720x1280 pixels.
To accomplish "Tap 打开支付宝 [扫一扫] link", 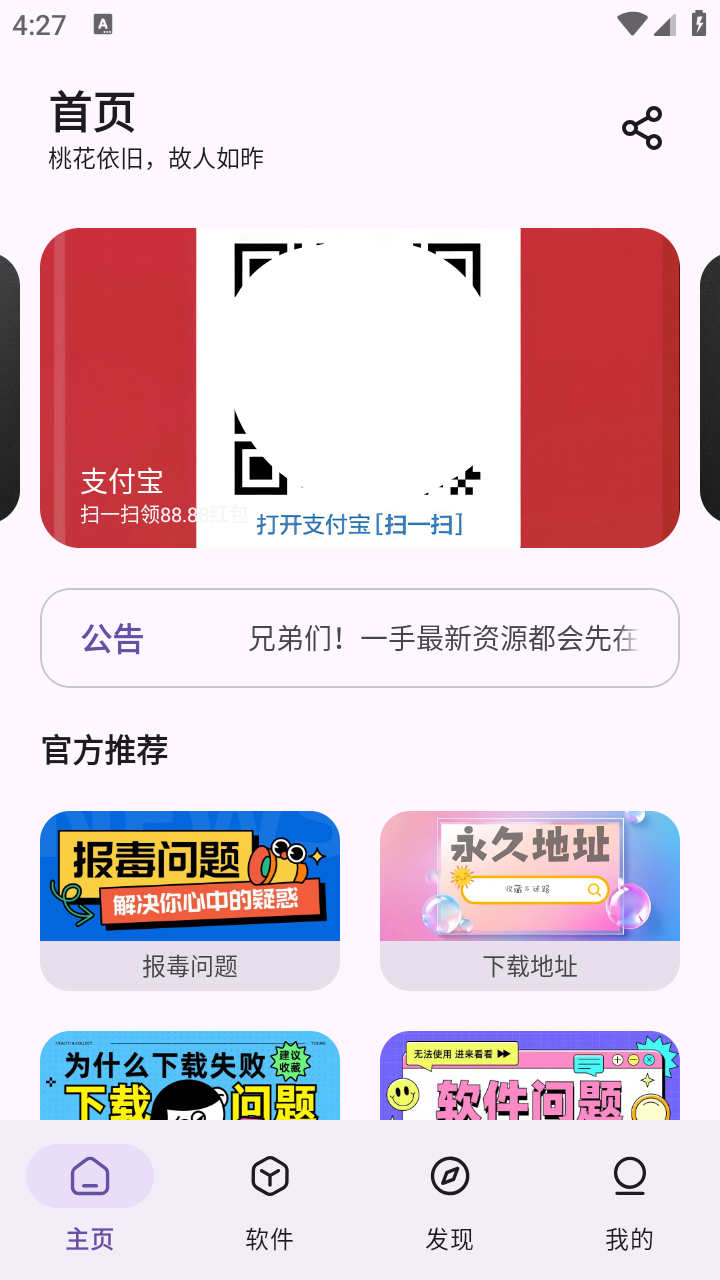I will click(x=360, y=524).
